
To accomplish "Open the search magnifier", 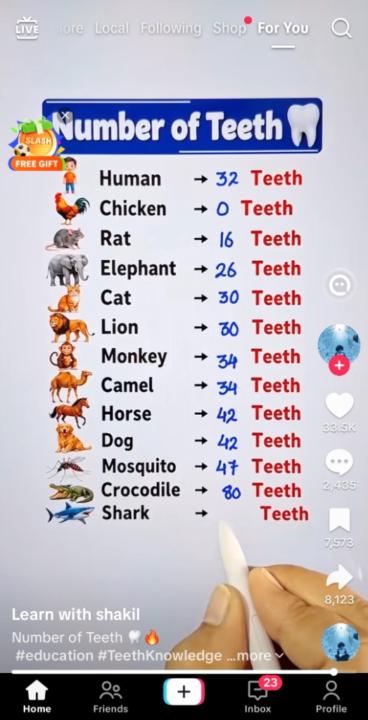I will click(341, 28).
